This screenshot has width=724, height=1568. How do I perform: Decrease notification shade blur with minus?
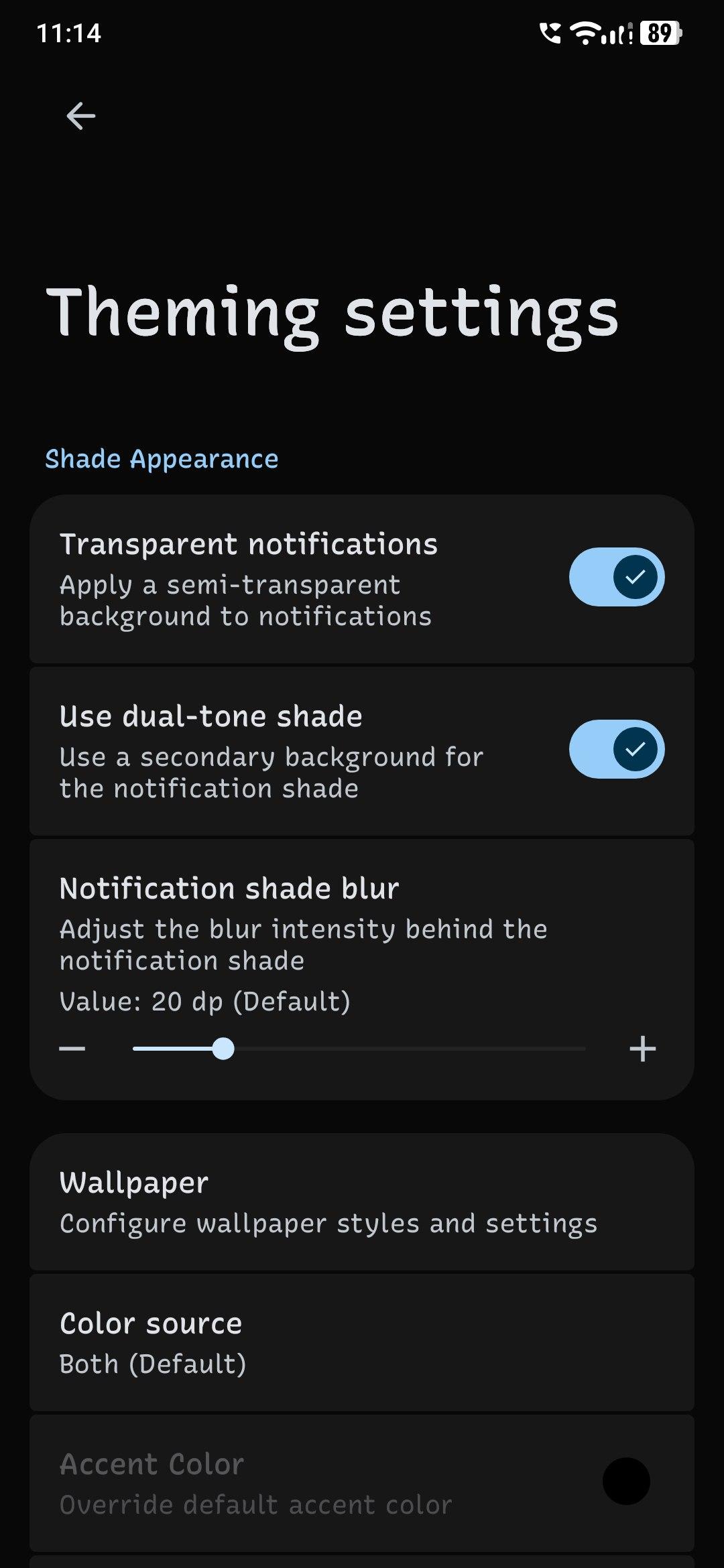point(72,1049)
